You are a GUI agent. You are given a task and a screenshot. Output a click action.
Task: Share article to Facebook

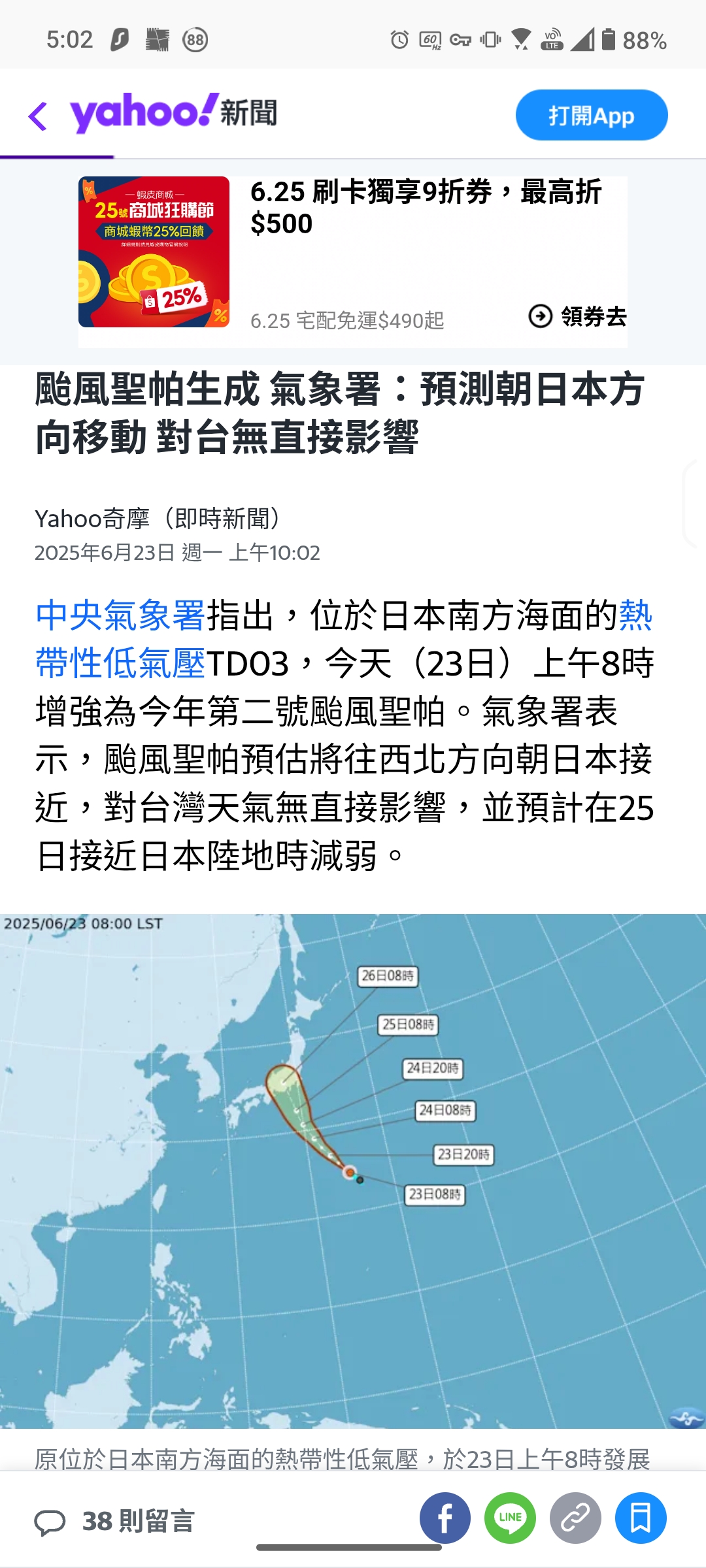pos(445,1518)
